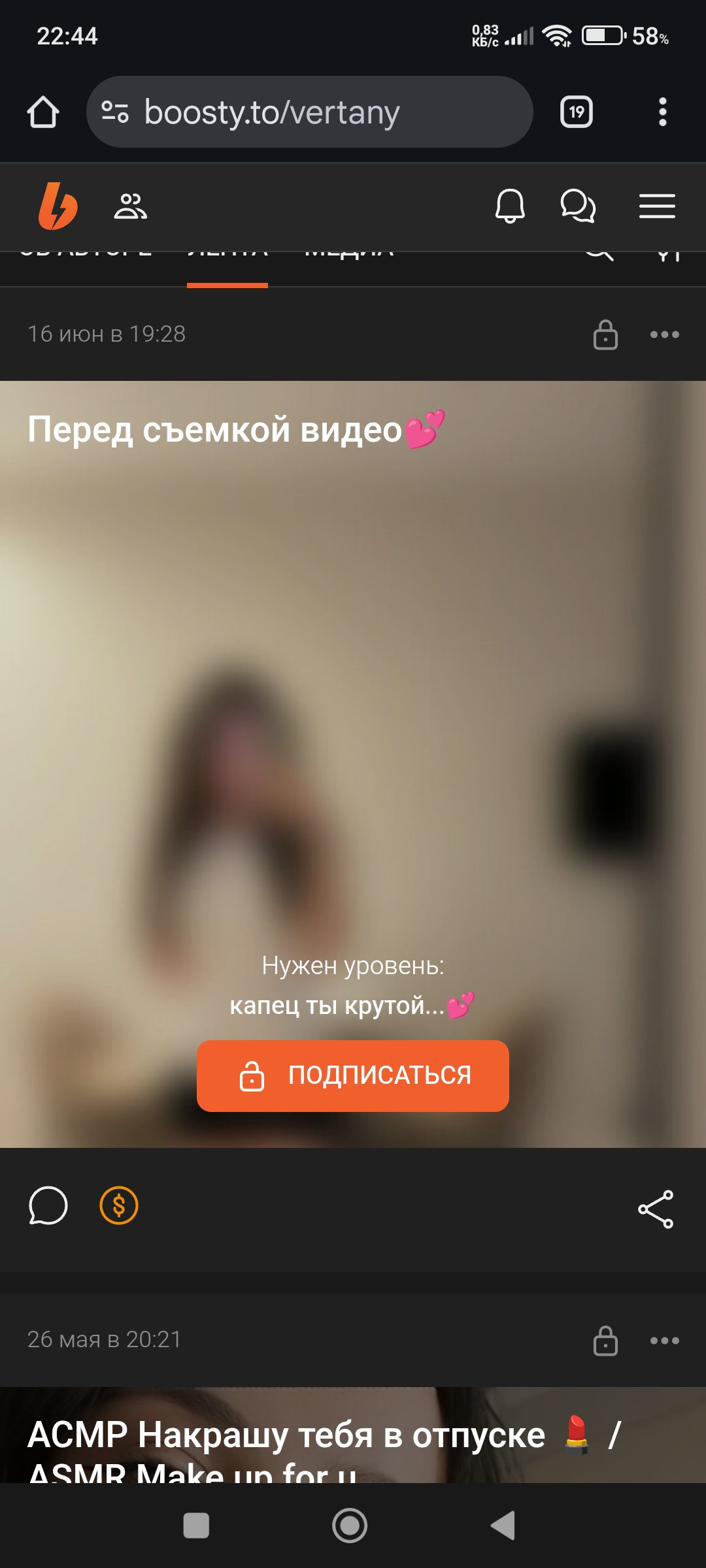
Task: Open comments on the Перед съемкой видео post
Action: 48,1205
